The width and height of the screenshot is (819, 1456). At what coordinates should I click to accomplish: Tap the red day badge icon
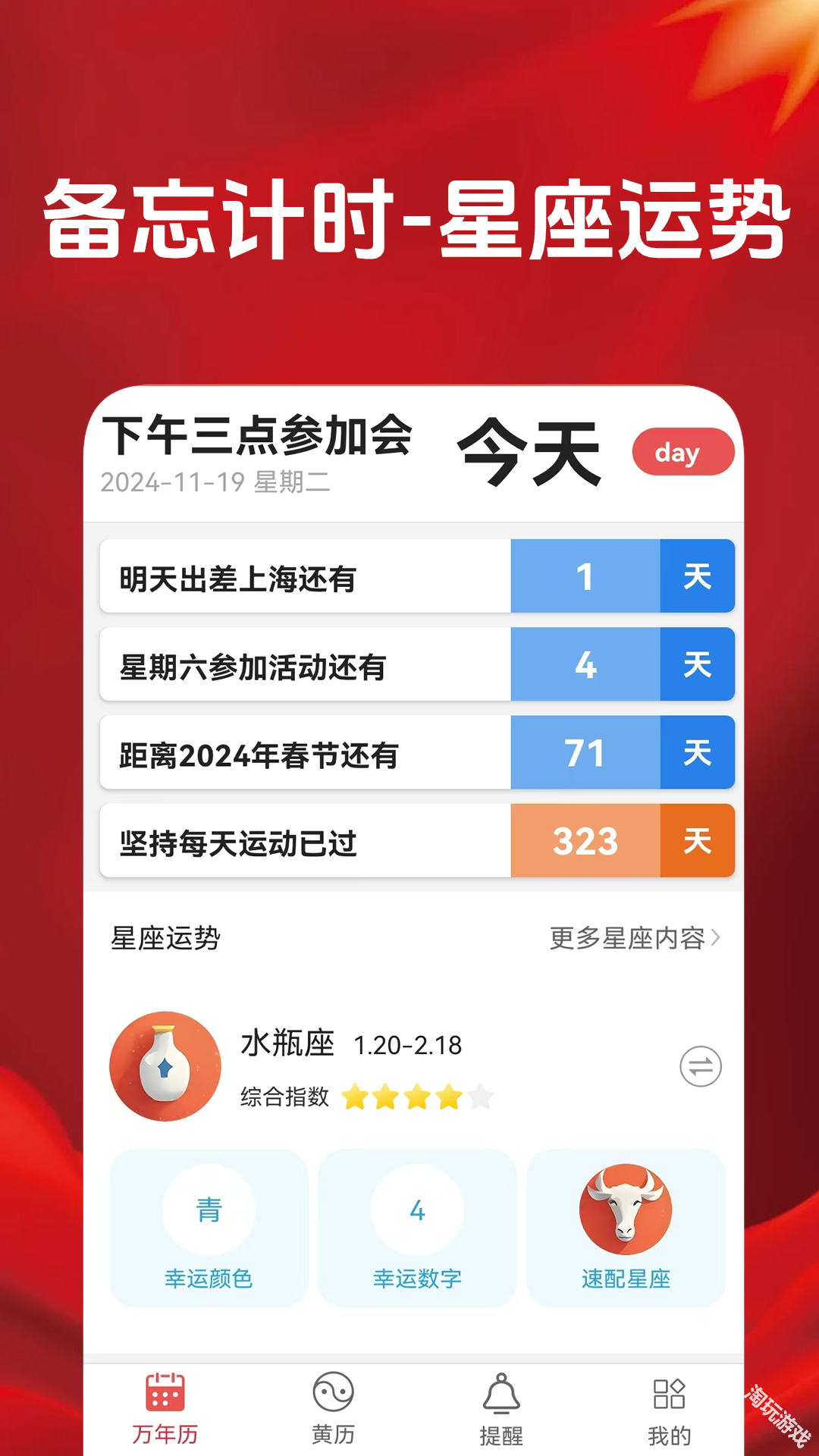683,451
